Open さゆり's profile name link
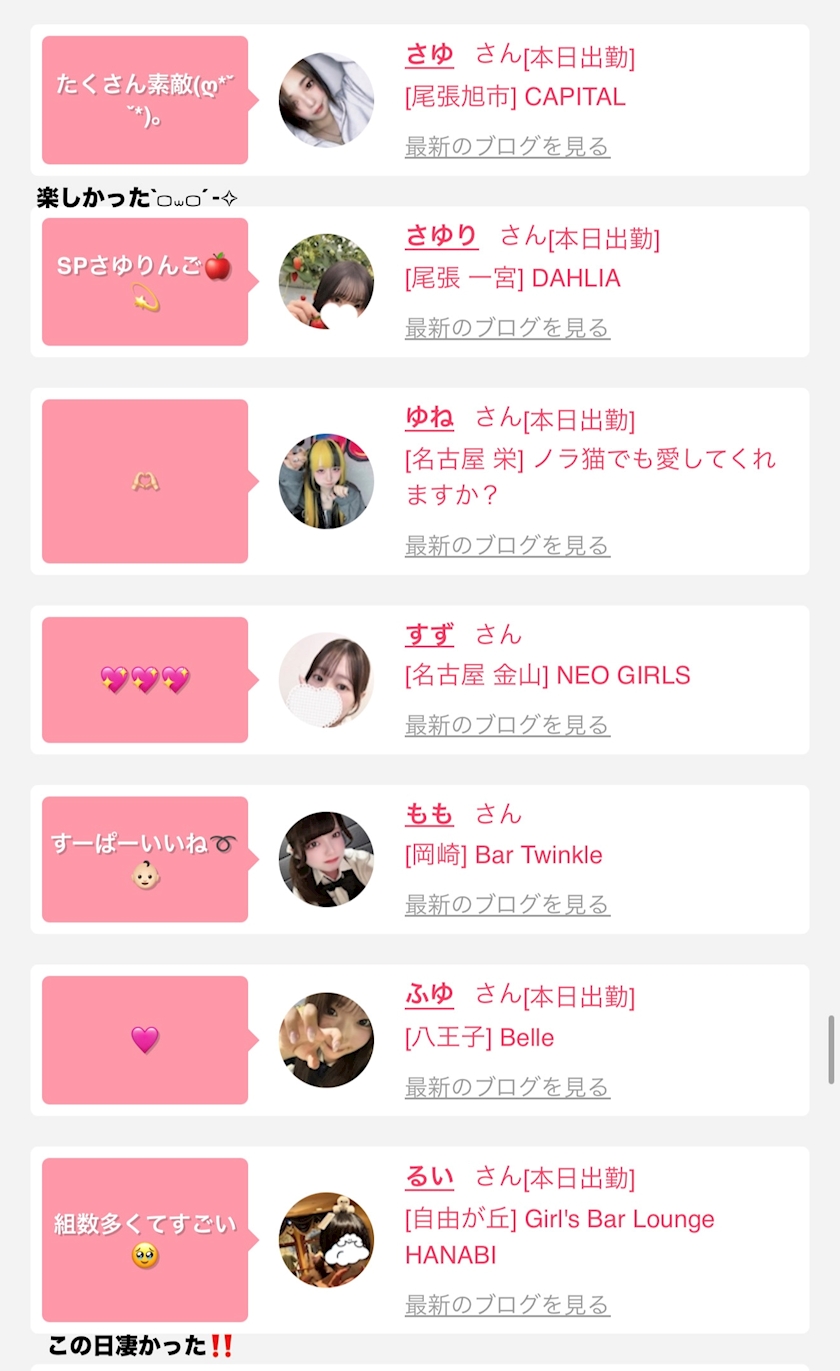The image size is (840, 1371). pos(441,236)
